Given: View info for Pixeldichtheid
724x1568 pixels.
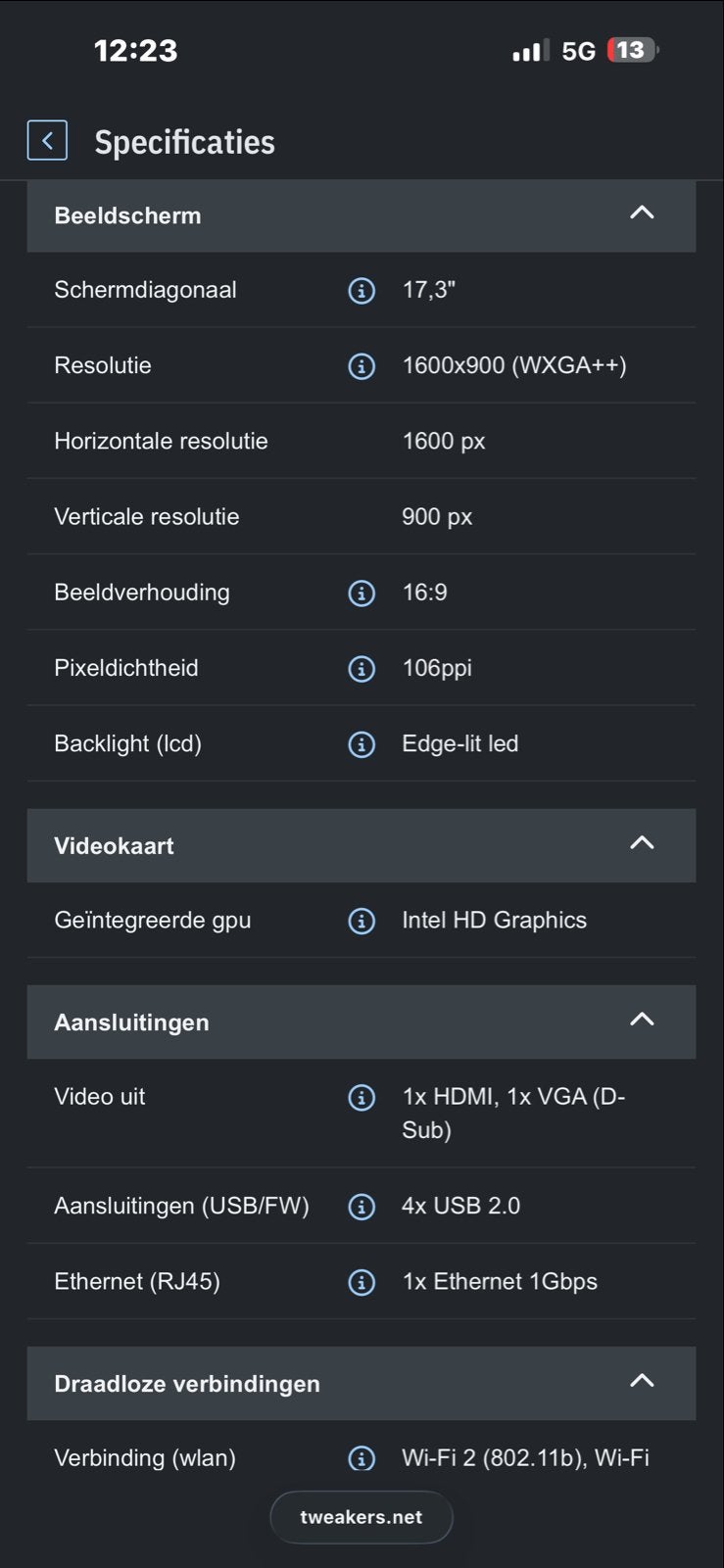Looking at the screenshot, I should click(x=362, y=669).
